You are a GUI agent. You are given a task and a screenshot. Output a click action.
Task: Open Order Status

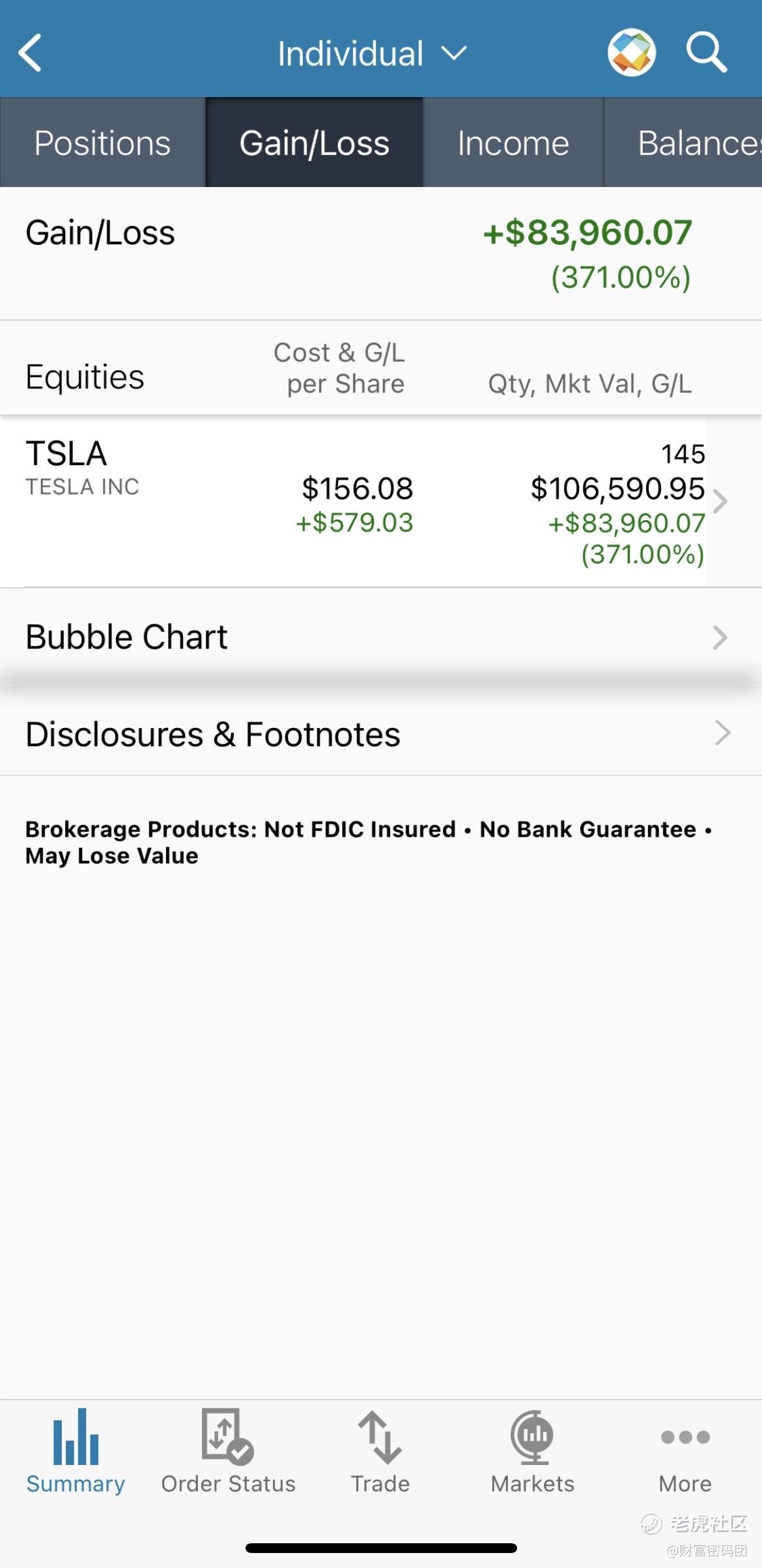click(229, 1451)
